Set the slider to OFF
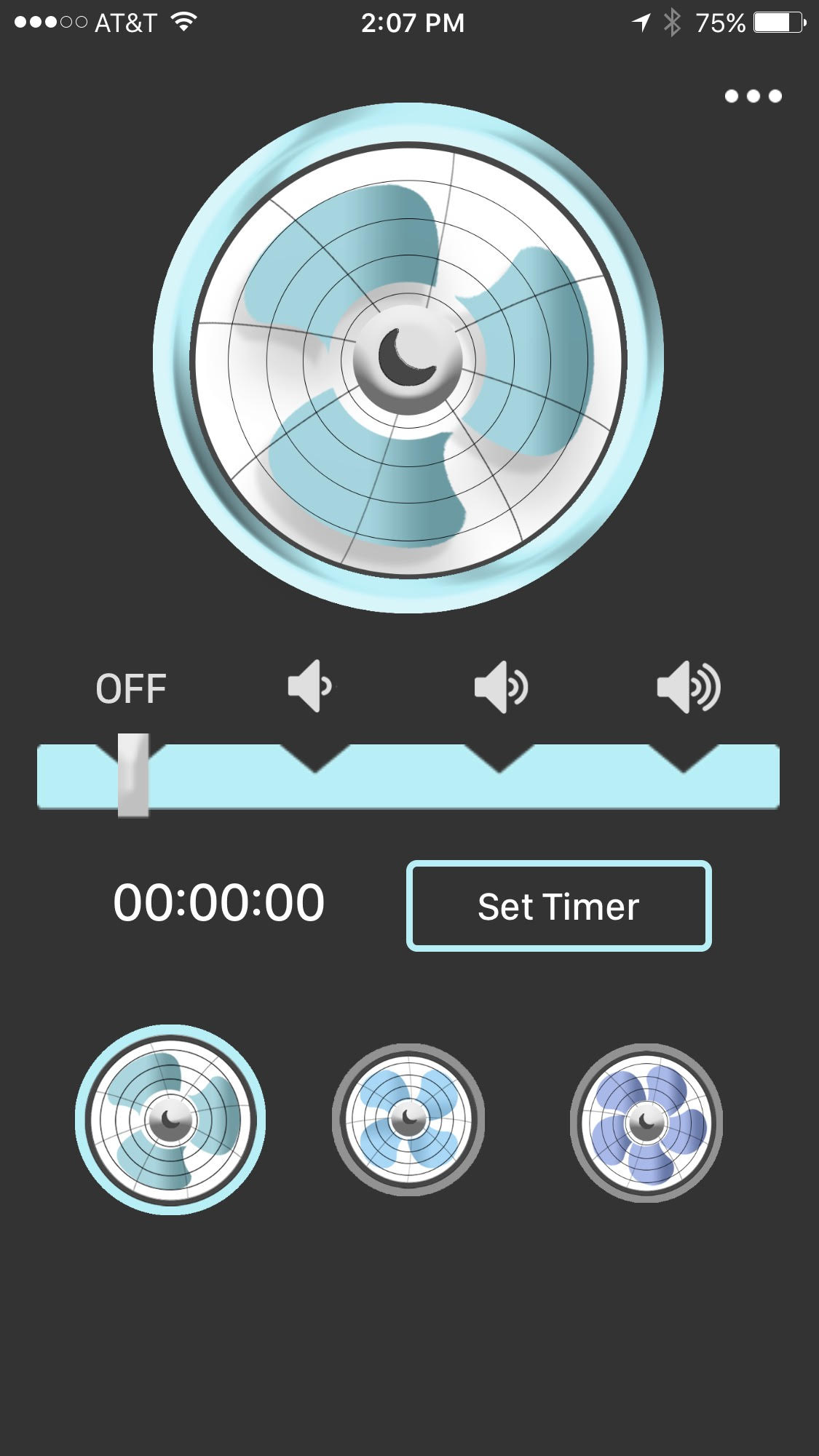This screenshot has height=1456, width=819. (131, 688)
